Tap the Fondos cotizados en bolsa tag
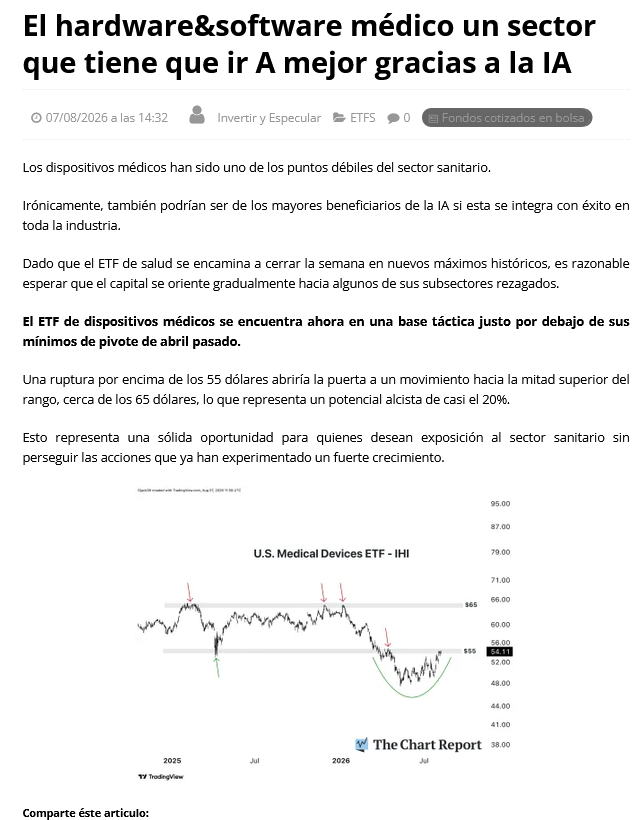 pos(507,118)
